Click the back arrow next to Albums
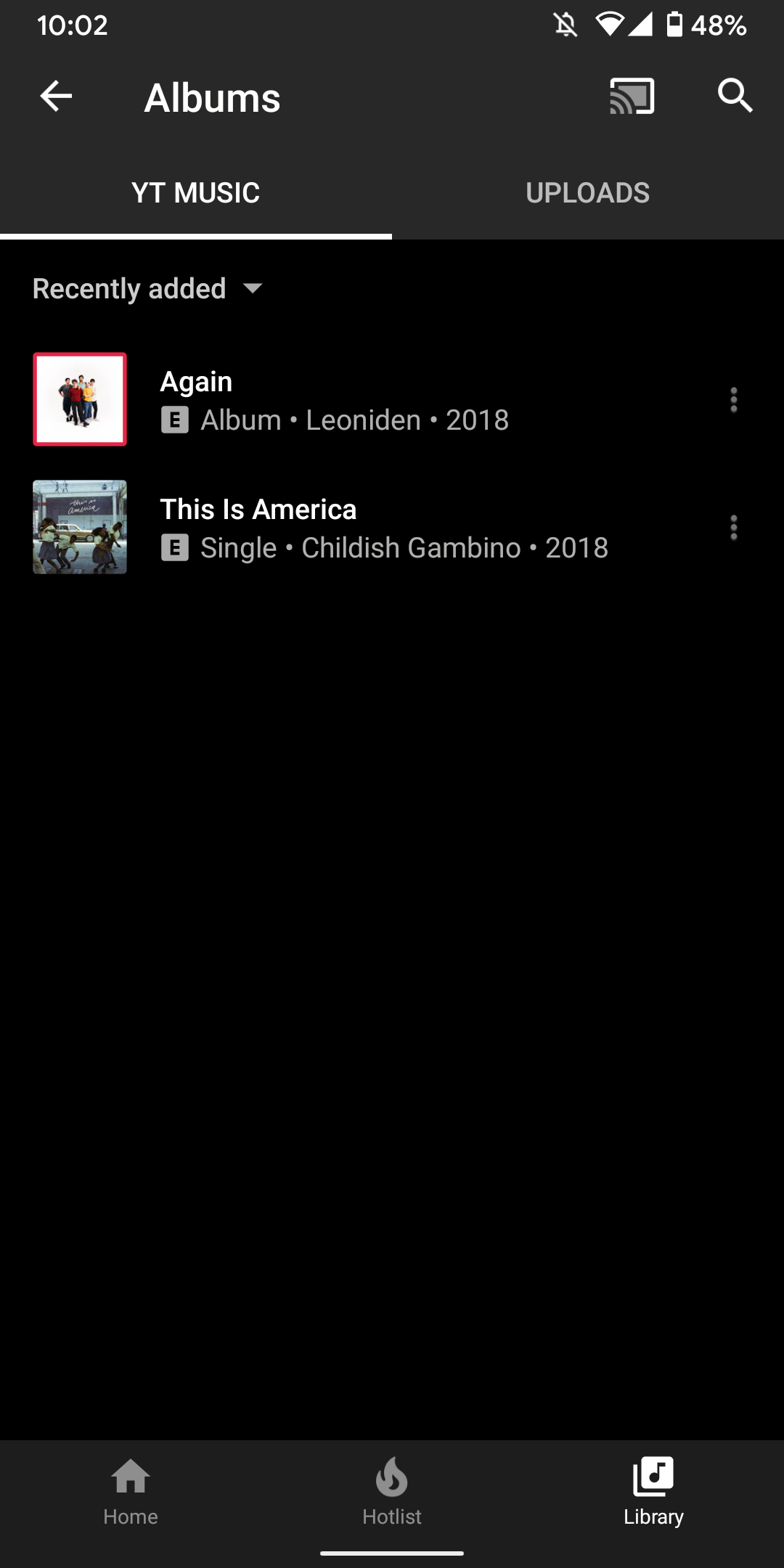The height and width of the screenshot is (1568, 784). pyautogui.click(x=53, y=95)
